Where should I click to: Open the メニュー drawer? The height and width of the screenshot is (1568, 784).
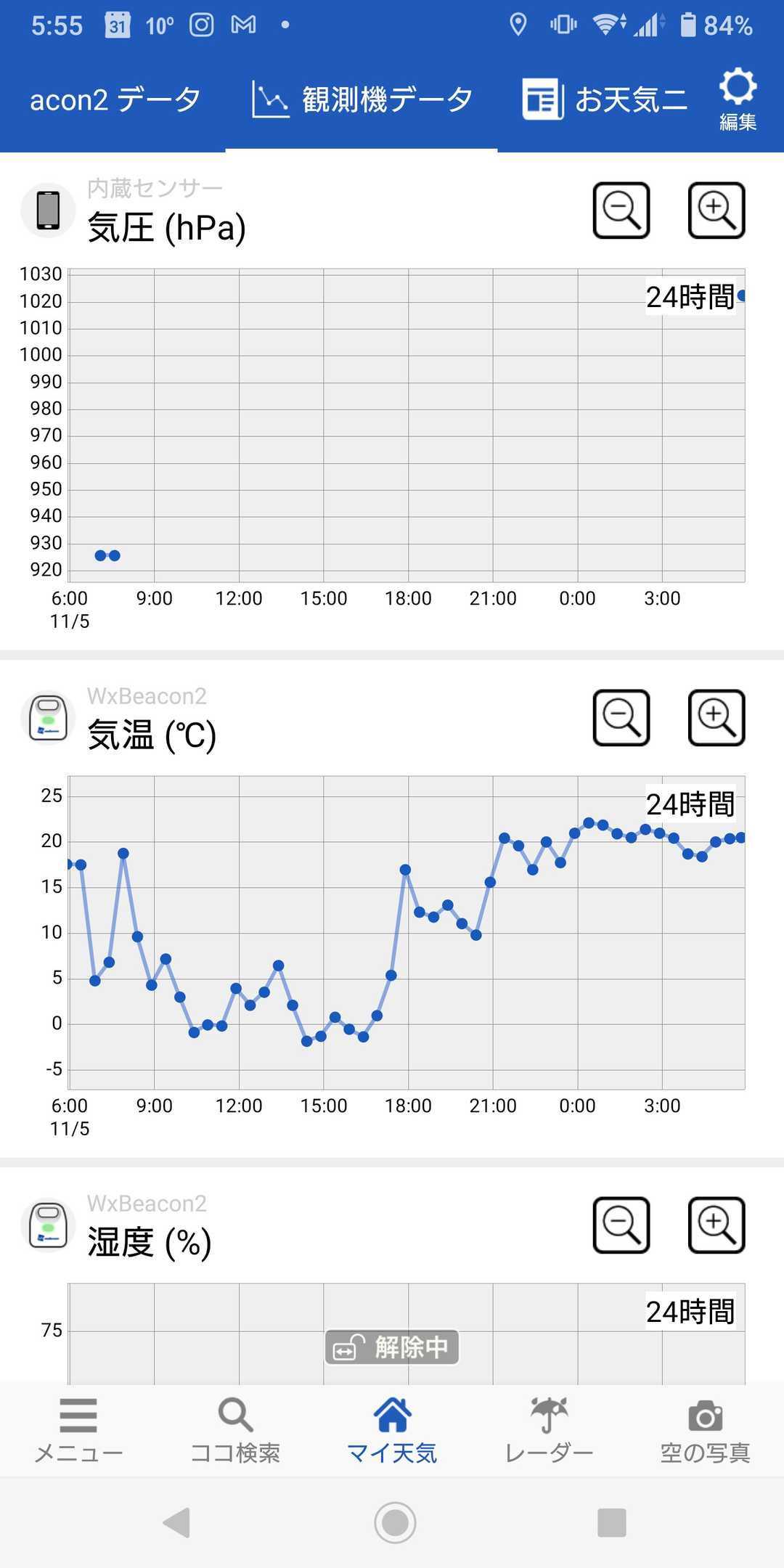[78, 1430]
